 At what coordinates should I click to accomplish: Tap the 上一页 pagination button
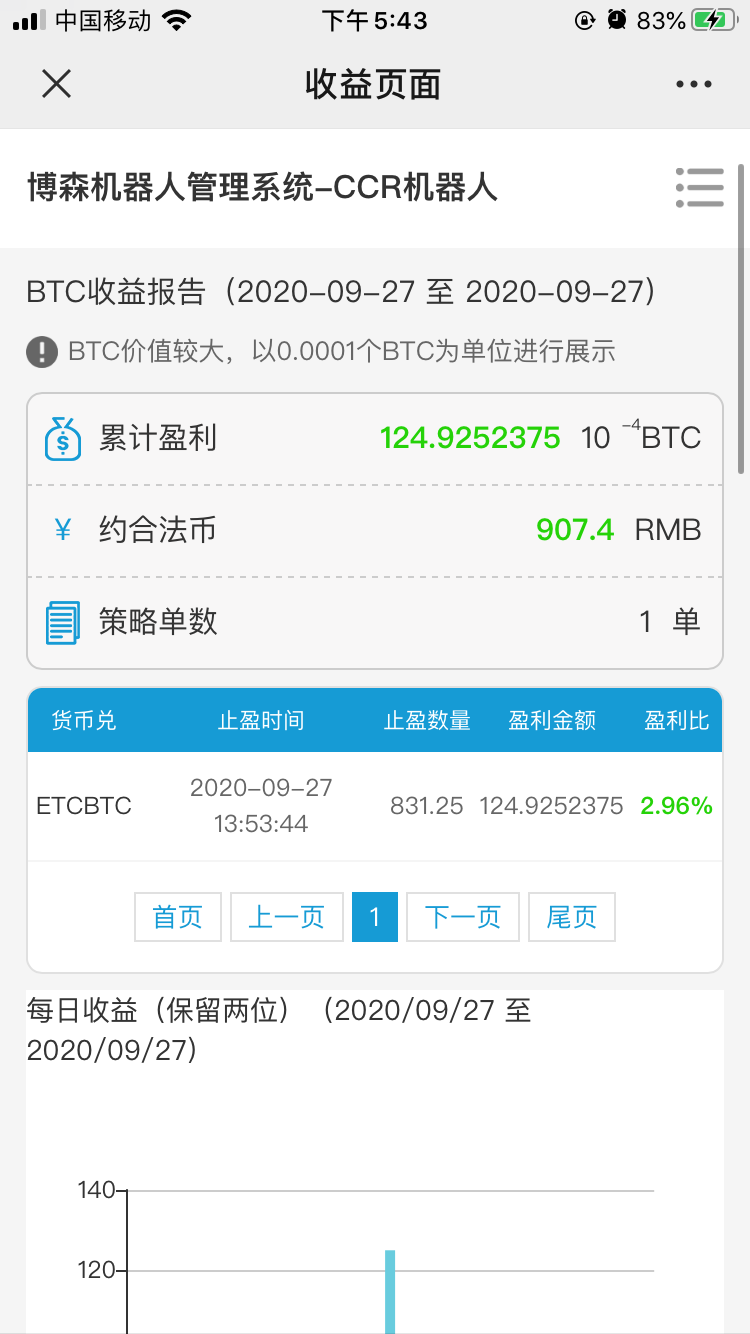287,917
